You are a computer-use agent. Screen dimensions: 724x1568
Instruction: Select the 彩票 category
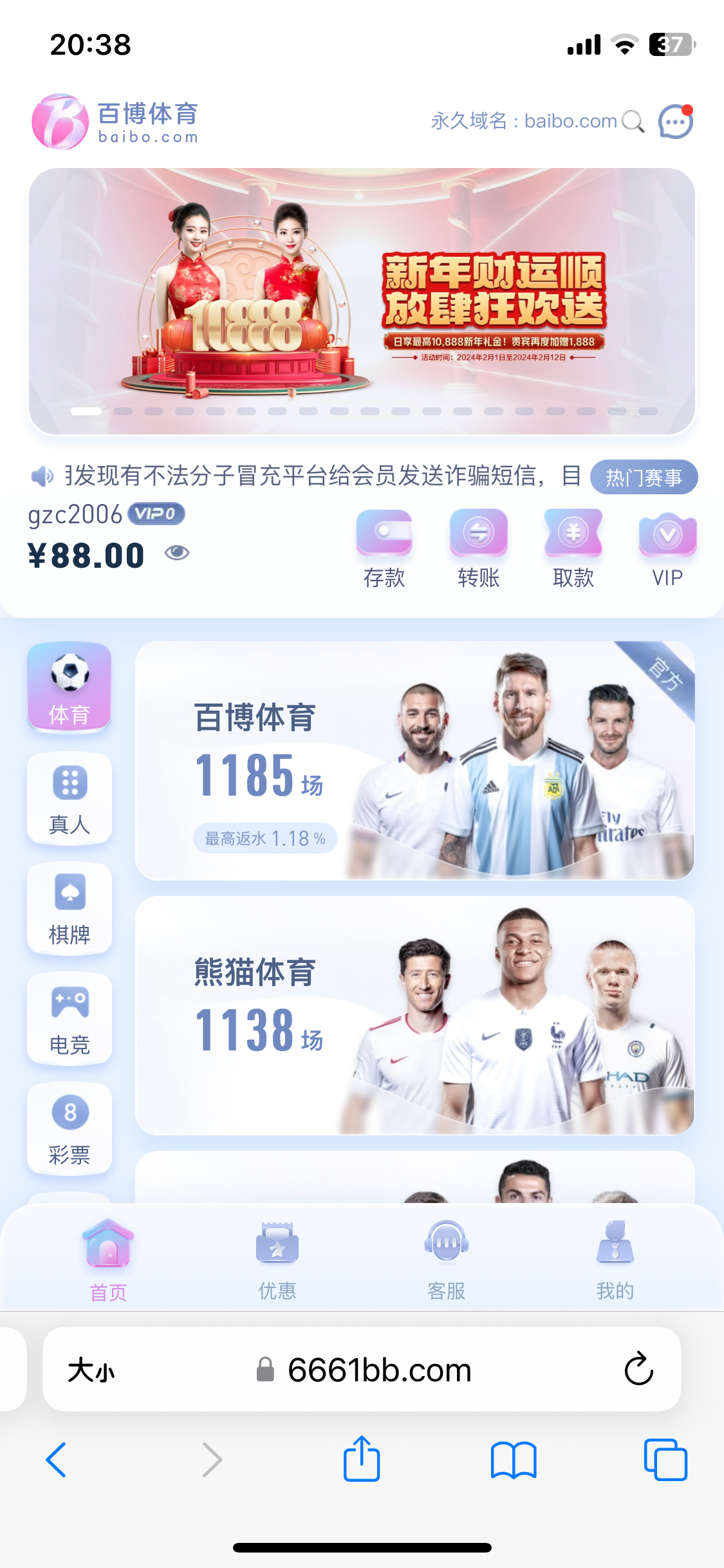point(70,1128)
